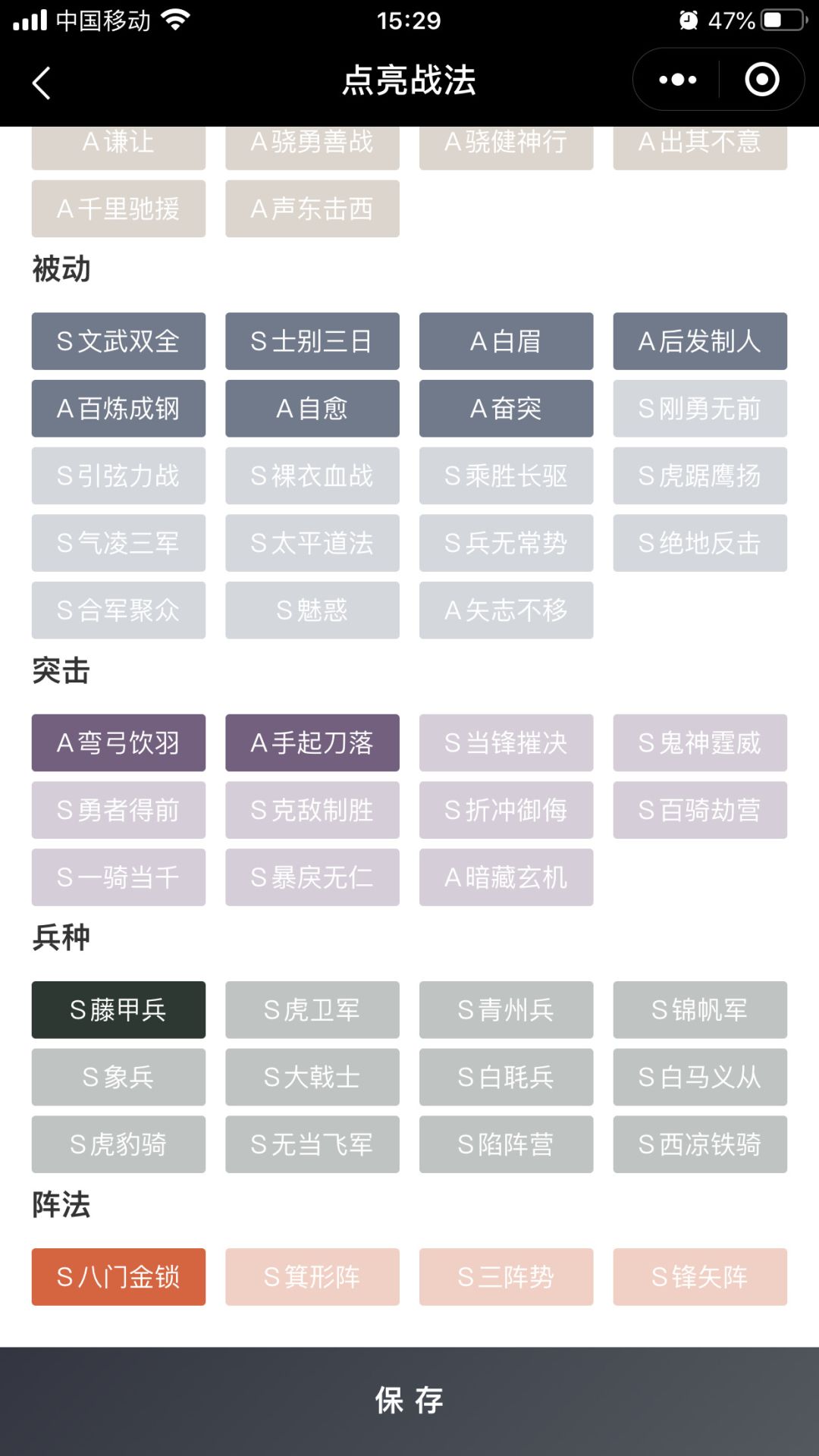The height and width of the screenshot is (1456, 819).
Task: Select S 鬼神霆威 under 突击
Action: click(700, 743)
